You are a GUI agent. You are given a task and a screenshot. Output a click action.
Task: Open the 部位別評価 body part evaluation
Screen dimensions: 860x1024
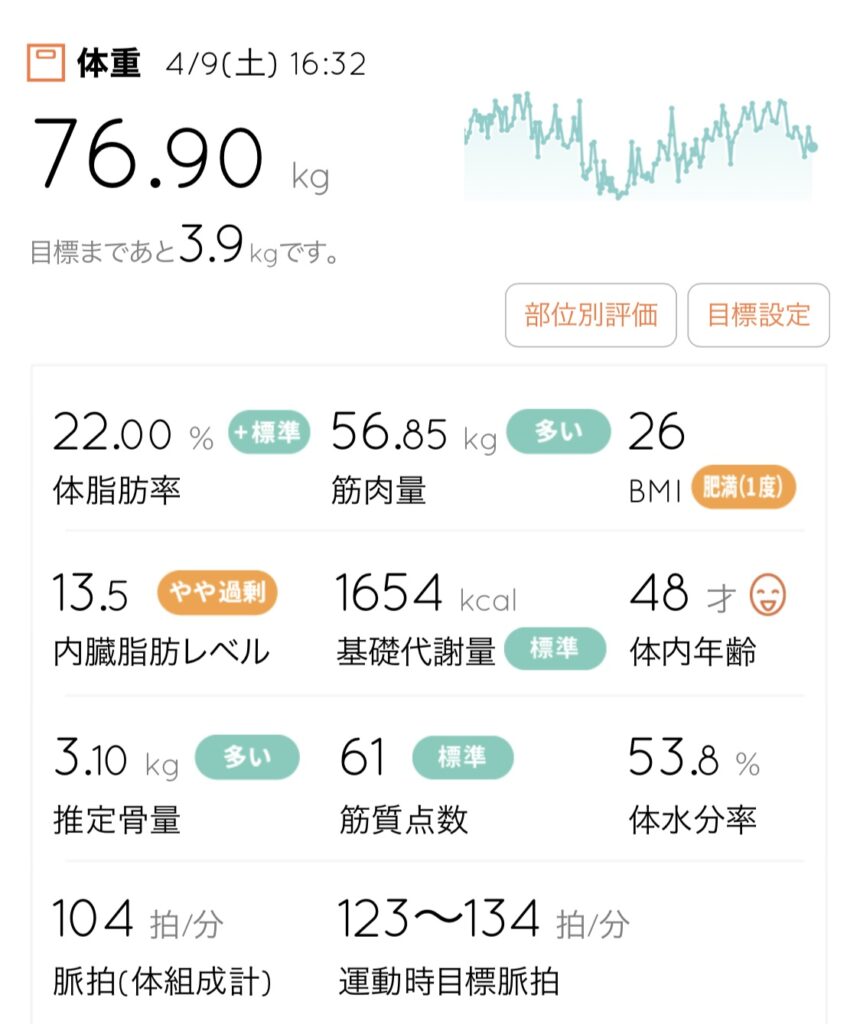tap(591, 315)
